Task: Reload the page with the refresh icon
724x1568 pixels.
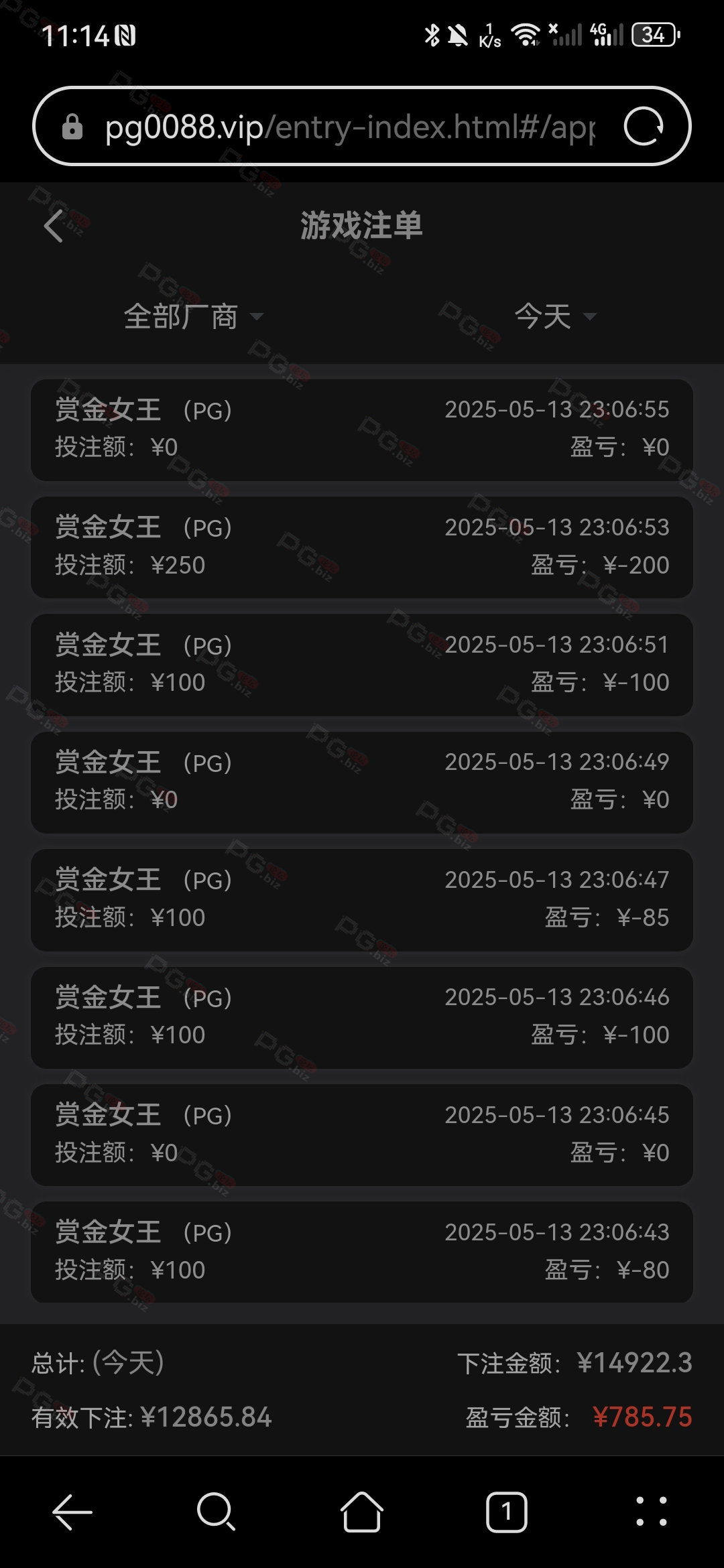Action: point(644,126)
